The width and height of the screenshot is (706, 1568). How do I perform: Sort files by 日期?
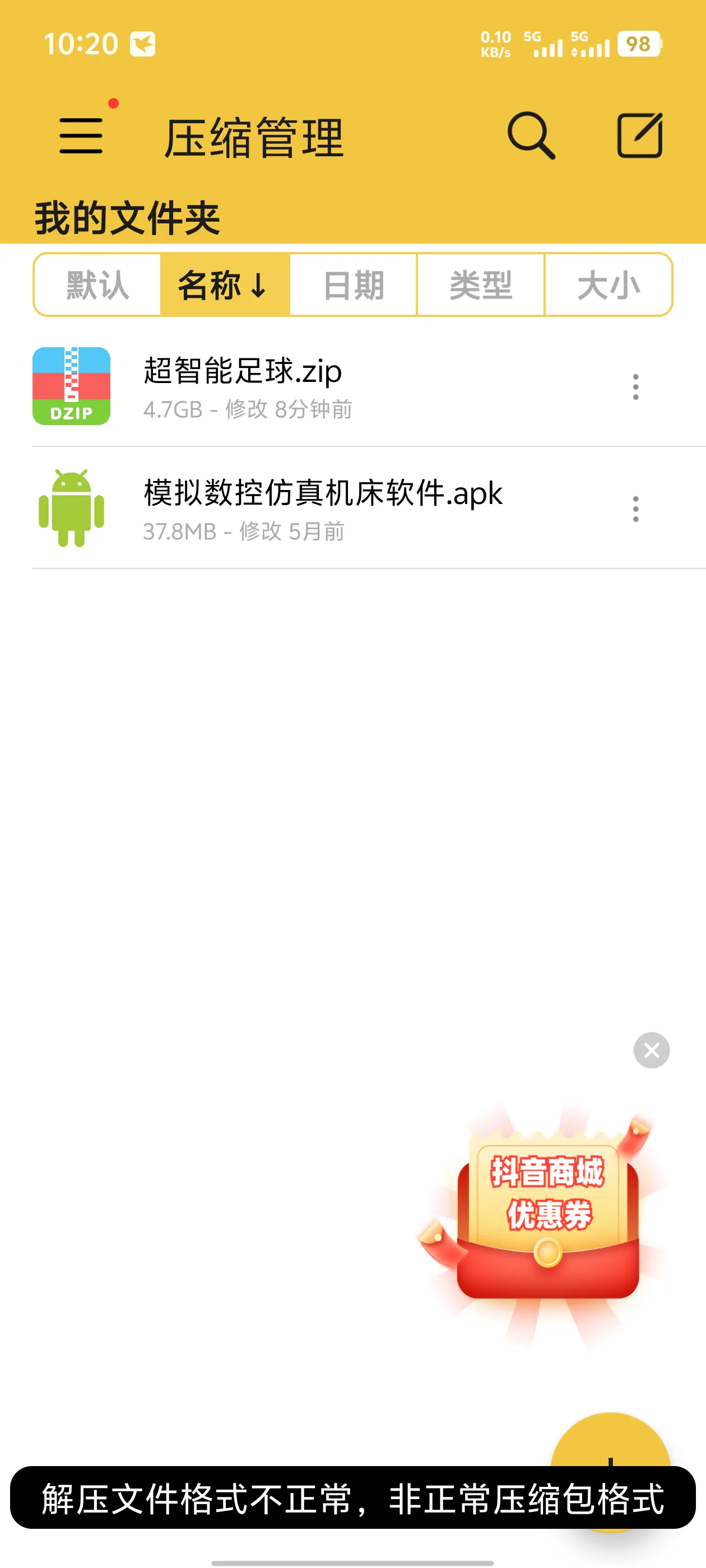click(354, 285)
